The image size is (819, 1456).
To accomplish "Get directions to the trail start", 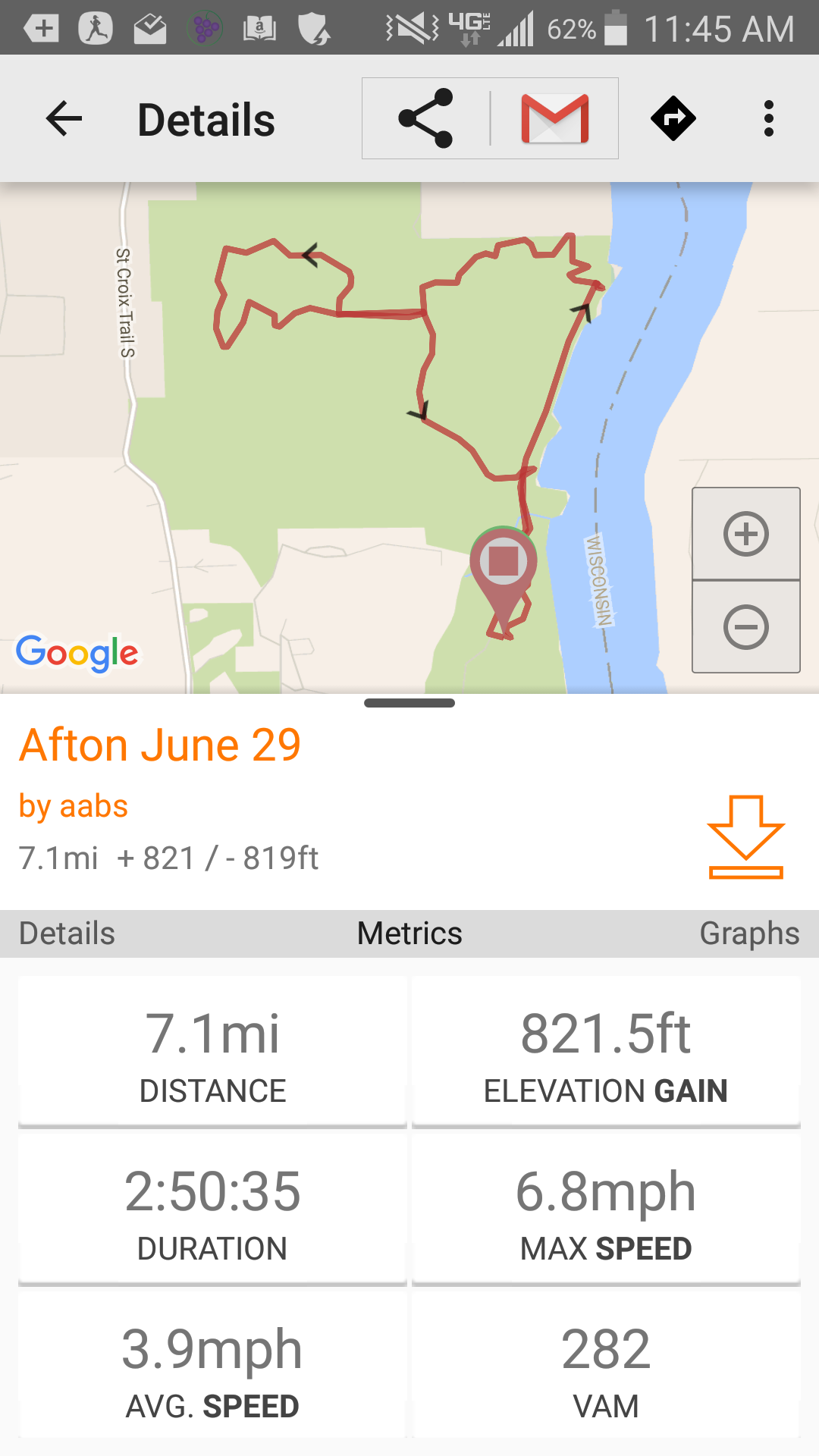I will [673, 118].
